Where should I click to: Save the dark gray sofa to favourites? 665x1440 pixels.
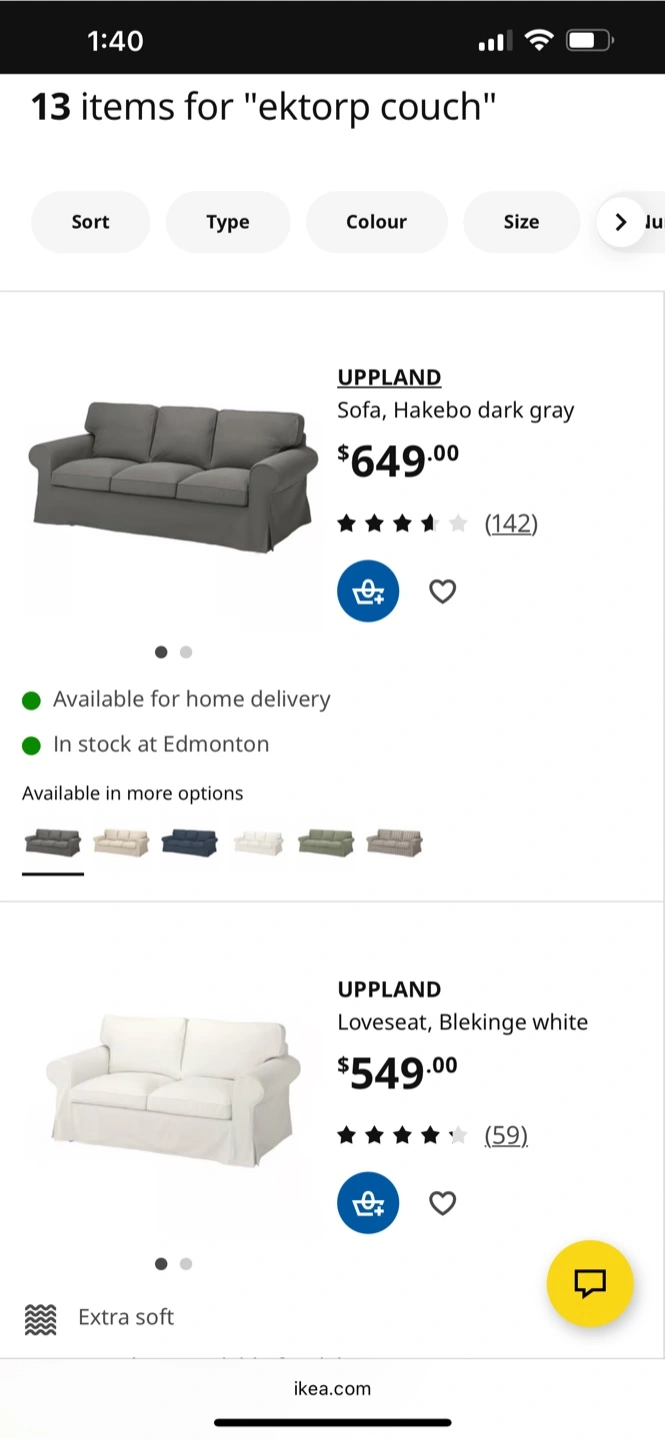442,591
